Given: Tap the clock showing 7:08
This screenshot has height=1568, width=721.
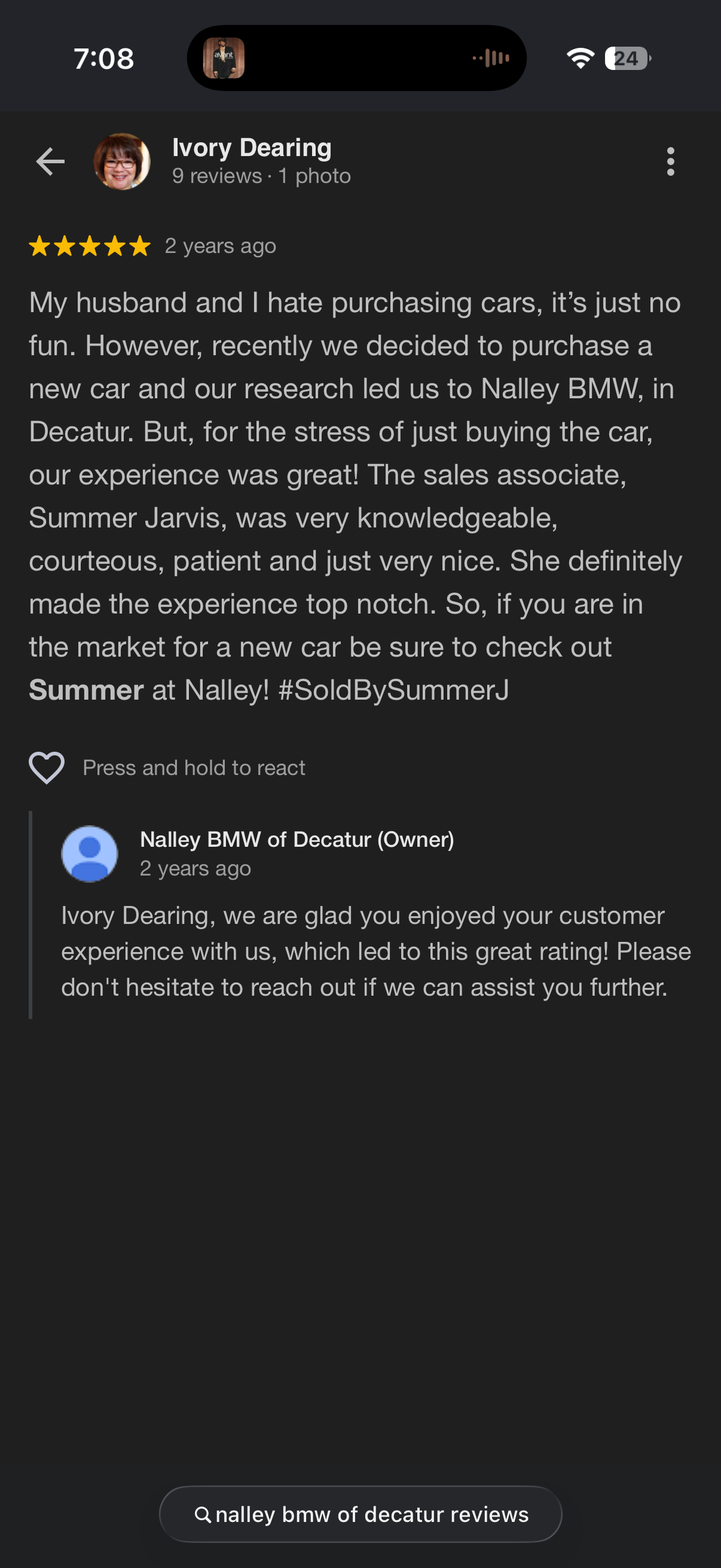Looking at the screenshot, I should (102, 59).
